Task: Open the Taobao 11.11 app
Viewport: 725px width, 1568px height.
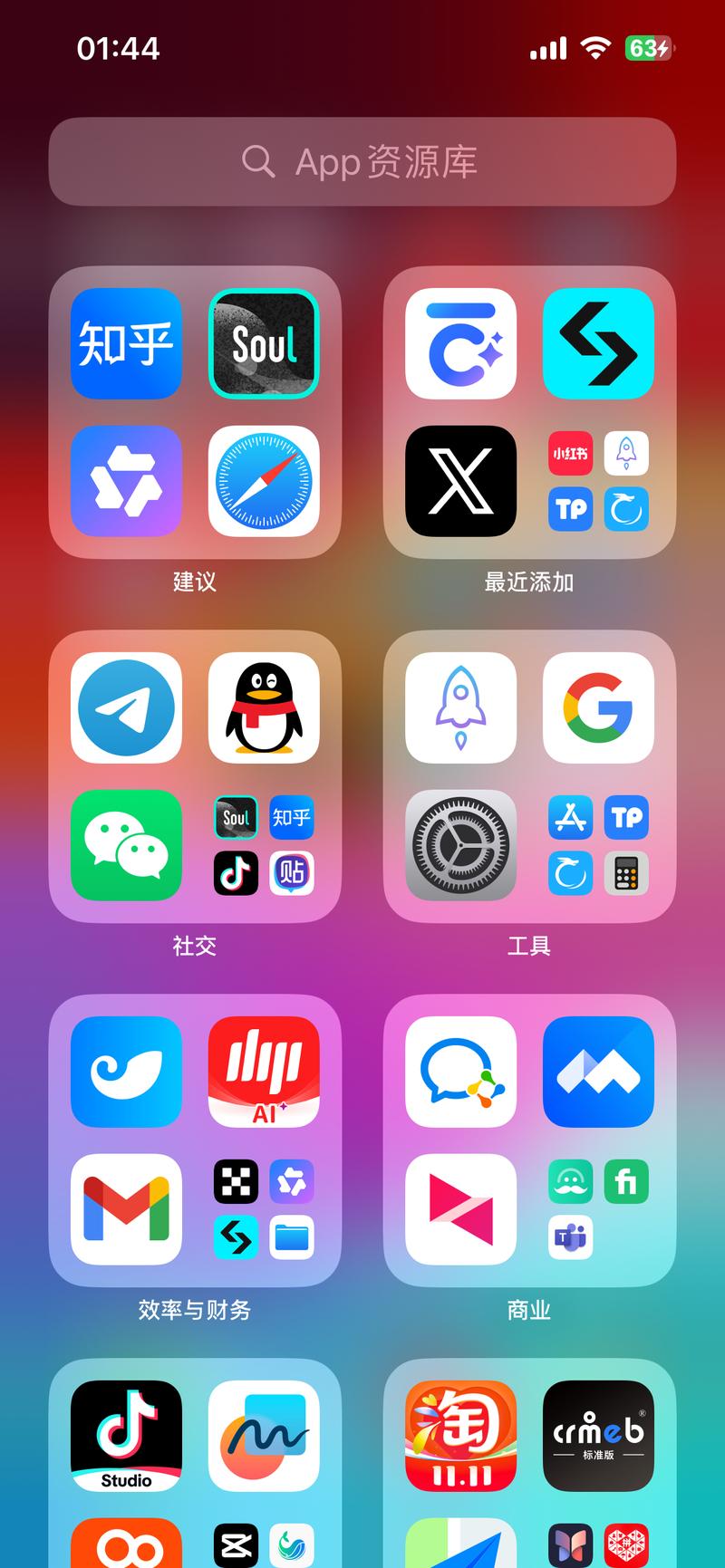Action: point(460,1436)
